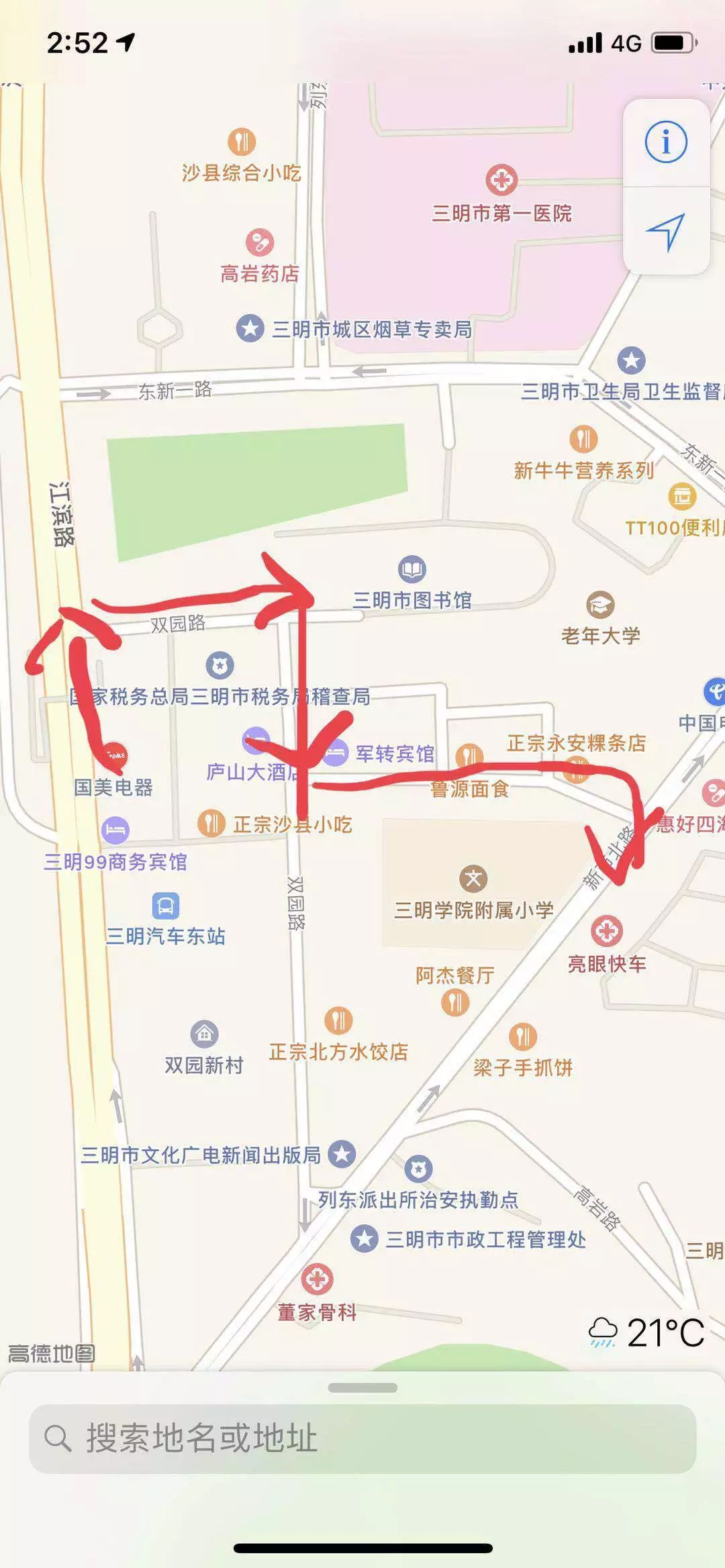
Task: Open 董家骨科 clinic marker
Action: pyautogui.click(x=317, y=1279)
